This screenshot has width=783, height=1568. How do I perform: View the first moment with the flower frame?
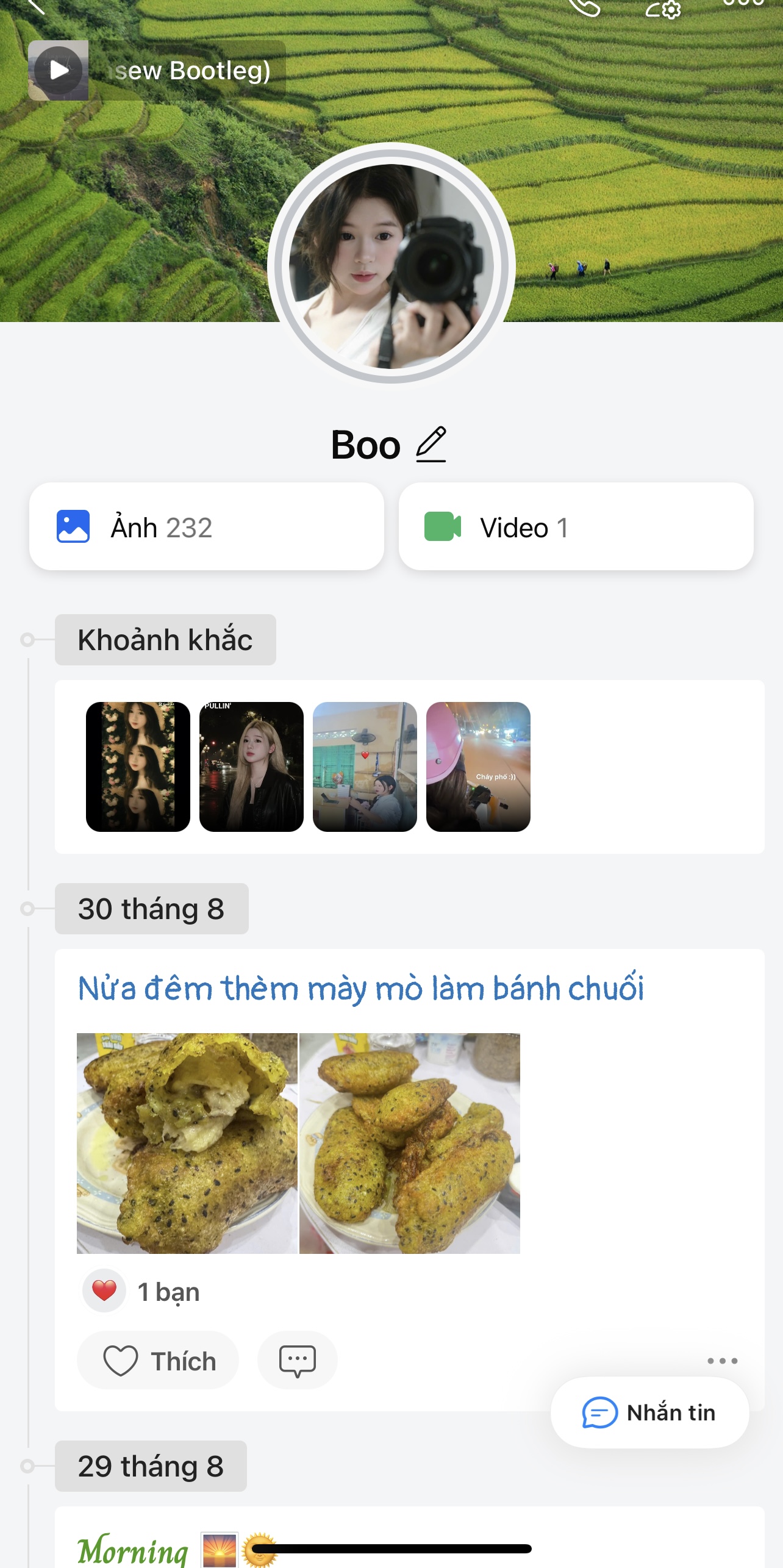(x=138, y=767)
